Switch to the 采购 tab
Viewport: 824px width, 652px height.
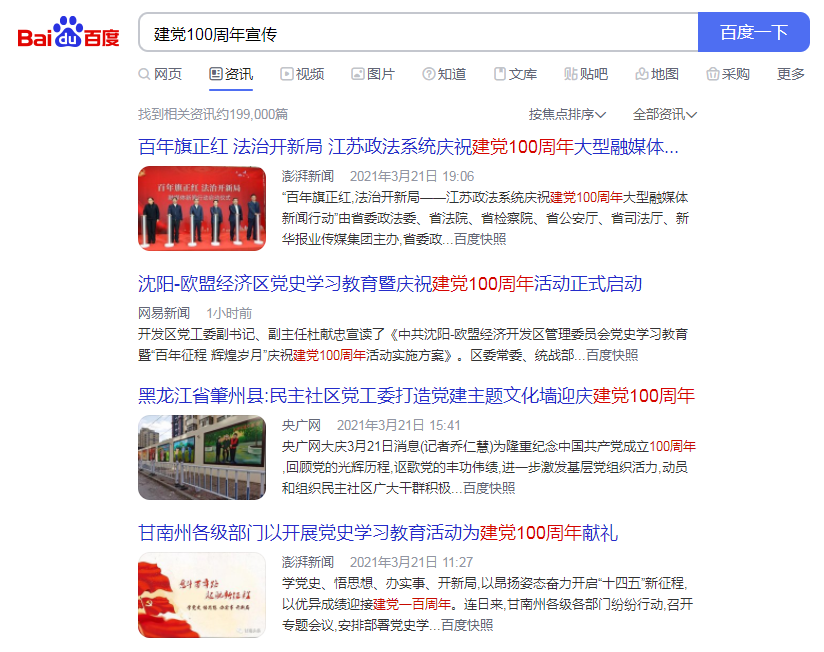click(728, 74)
